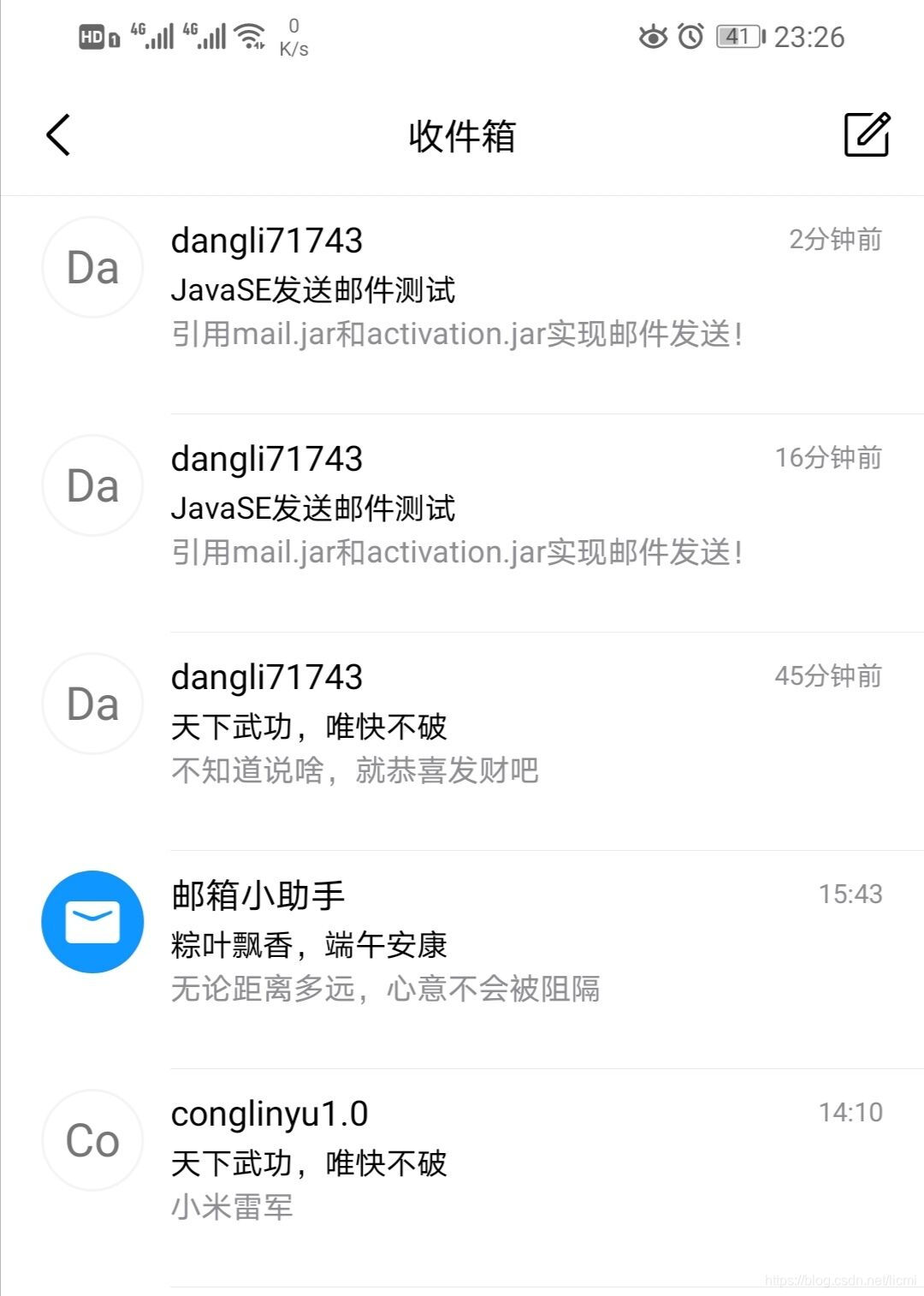Image resolution: width=924 pixels, height=1296 pixels.
Task: Tap the 15:43 timestamp of 邮箱小助手 email
Action: pos(851,894)
